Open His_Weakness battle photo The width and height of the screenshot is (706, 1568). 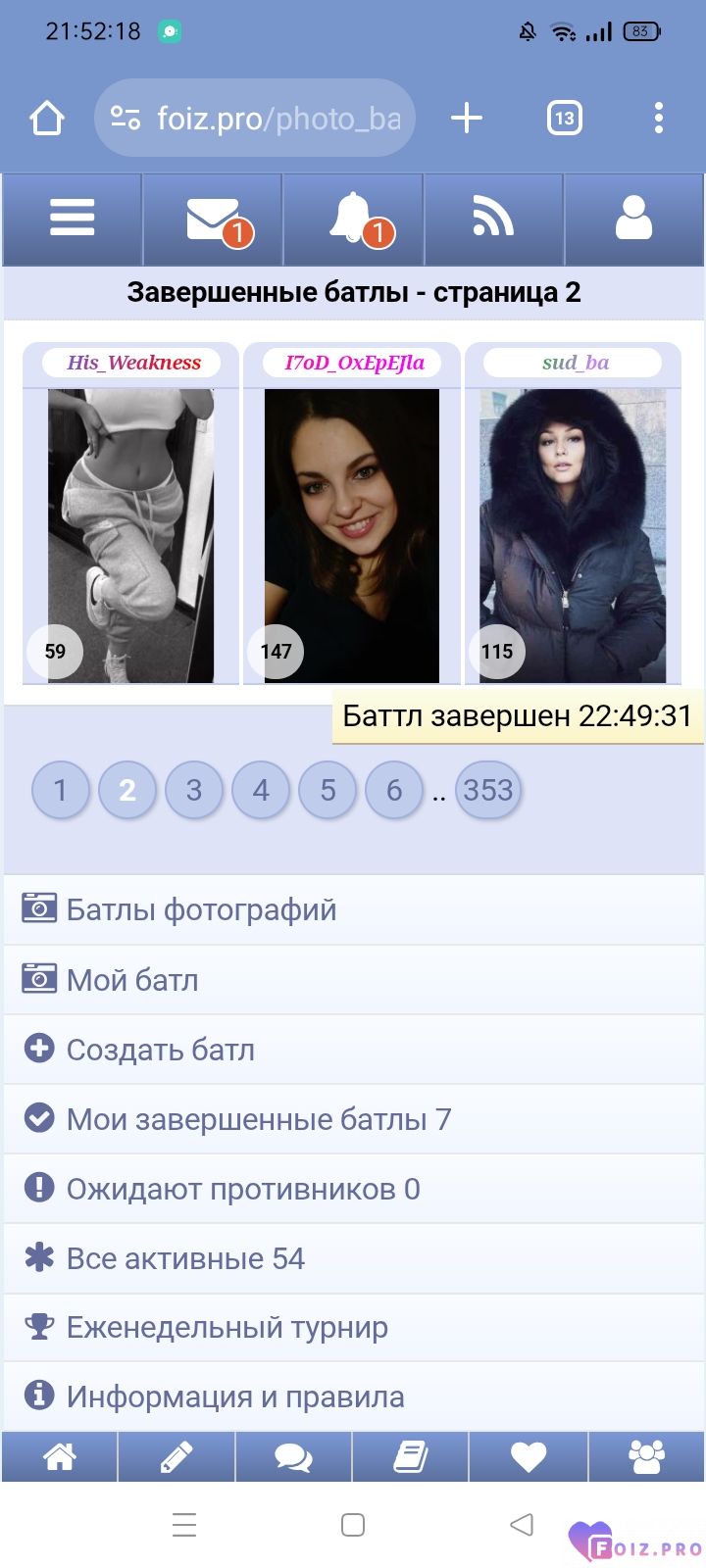click(x=130, y=535)
